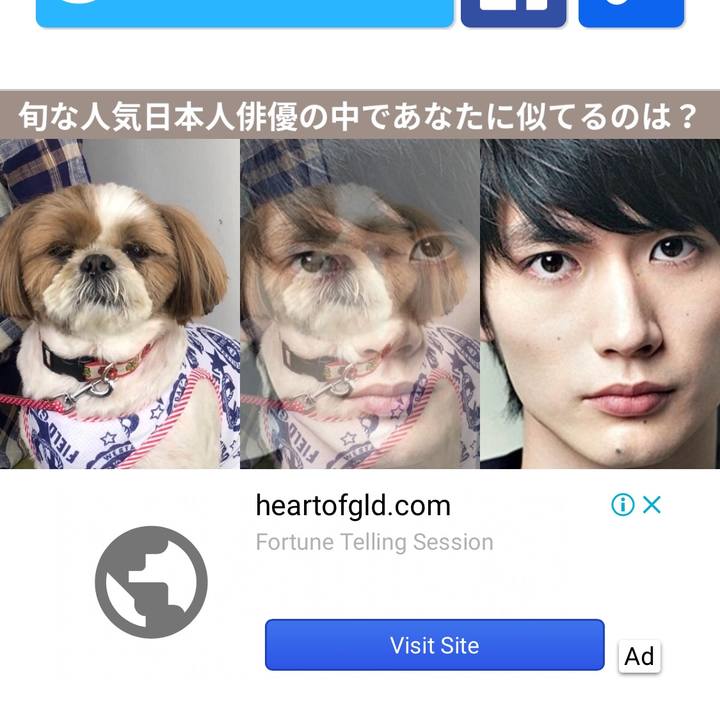Open the heartofgld.com ad link

[x=353, y=506]
